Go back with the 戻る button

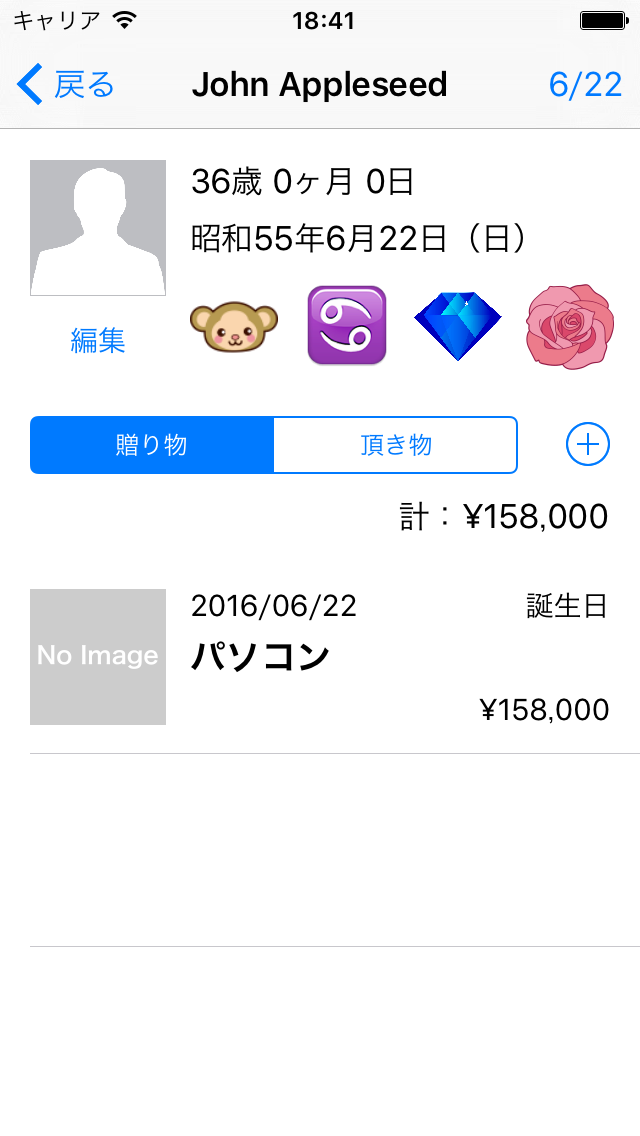(66, 85)
